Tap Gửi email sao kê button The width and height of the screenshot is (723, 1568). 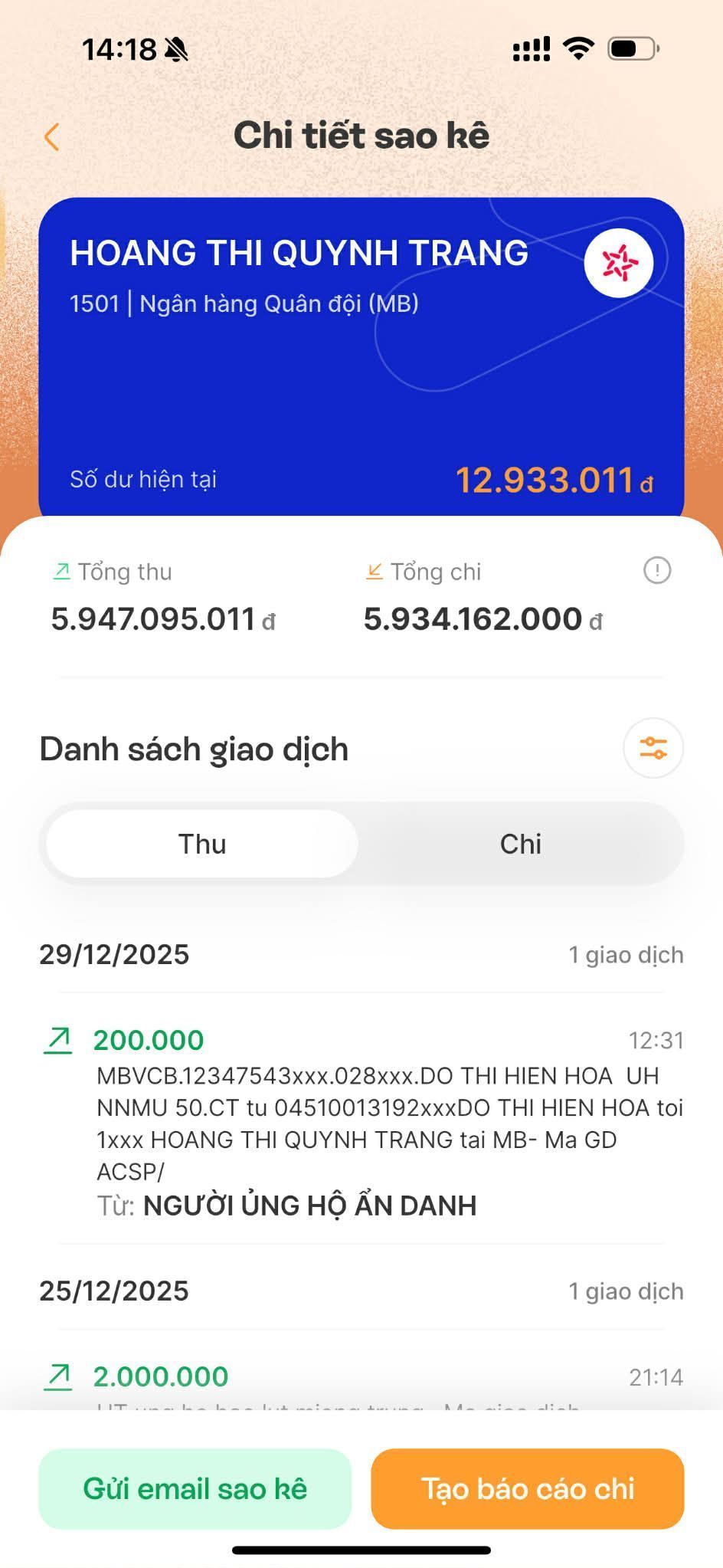195,1488
